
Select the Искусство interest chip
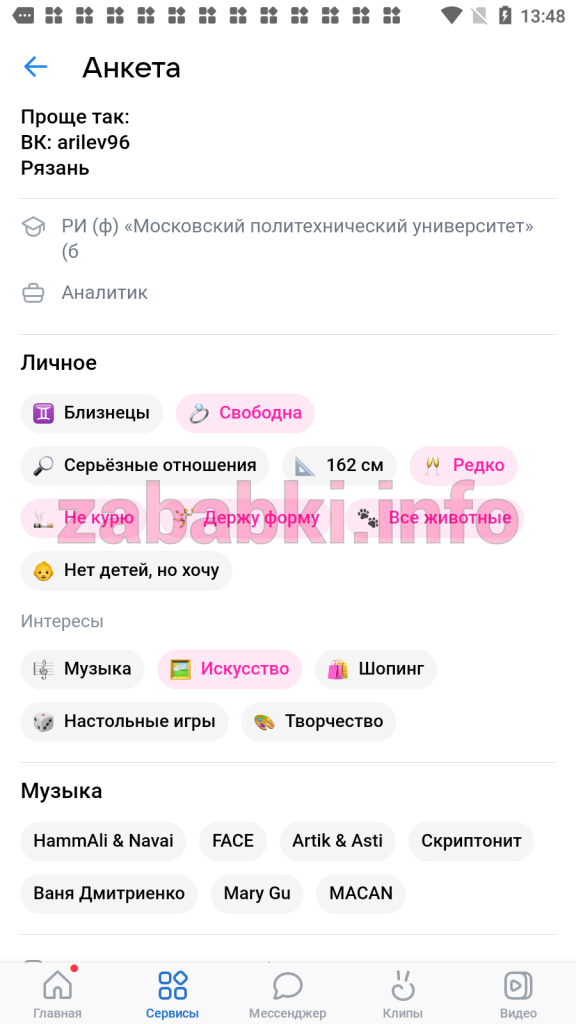(x=230, y=669)
